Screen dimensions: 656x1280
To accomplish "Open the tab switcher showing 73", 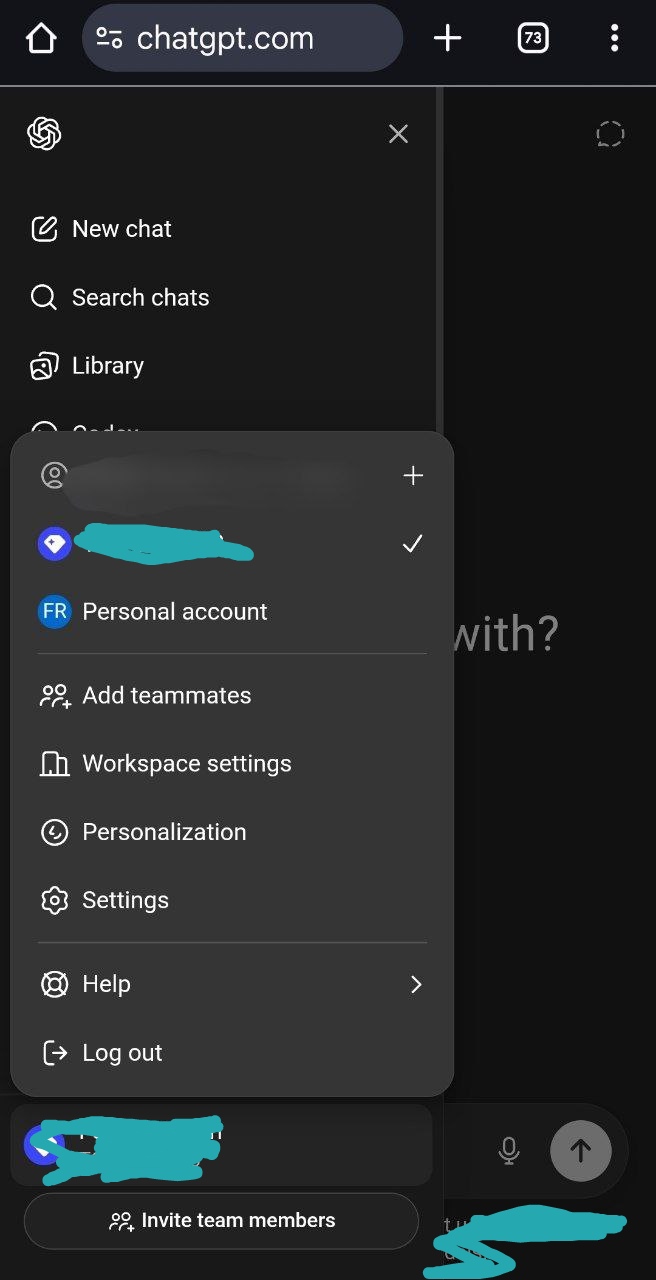I will pos(533,39).
